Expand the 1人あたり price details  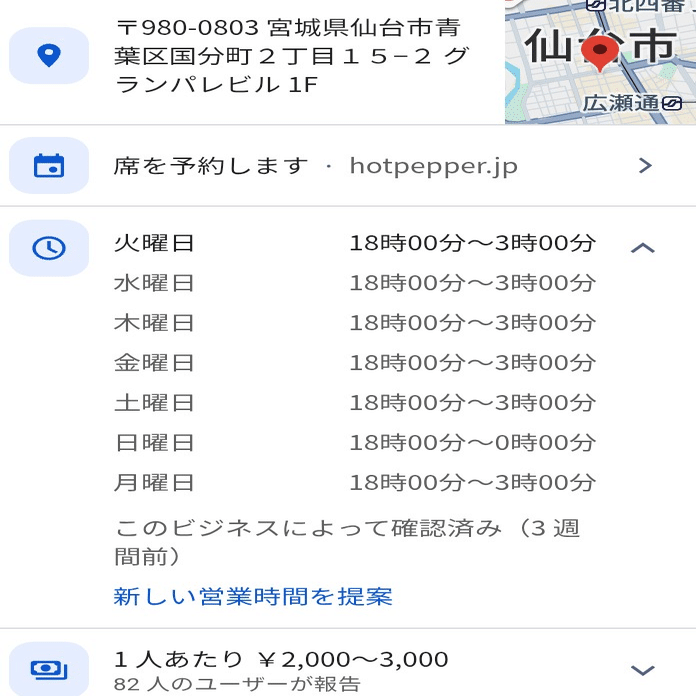point(643,669)
